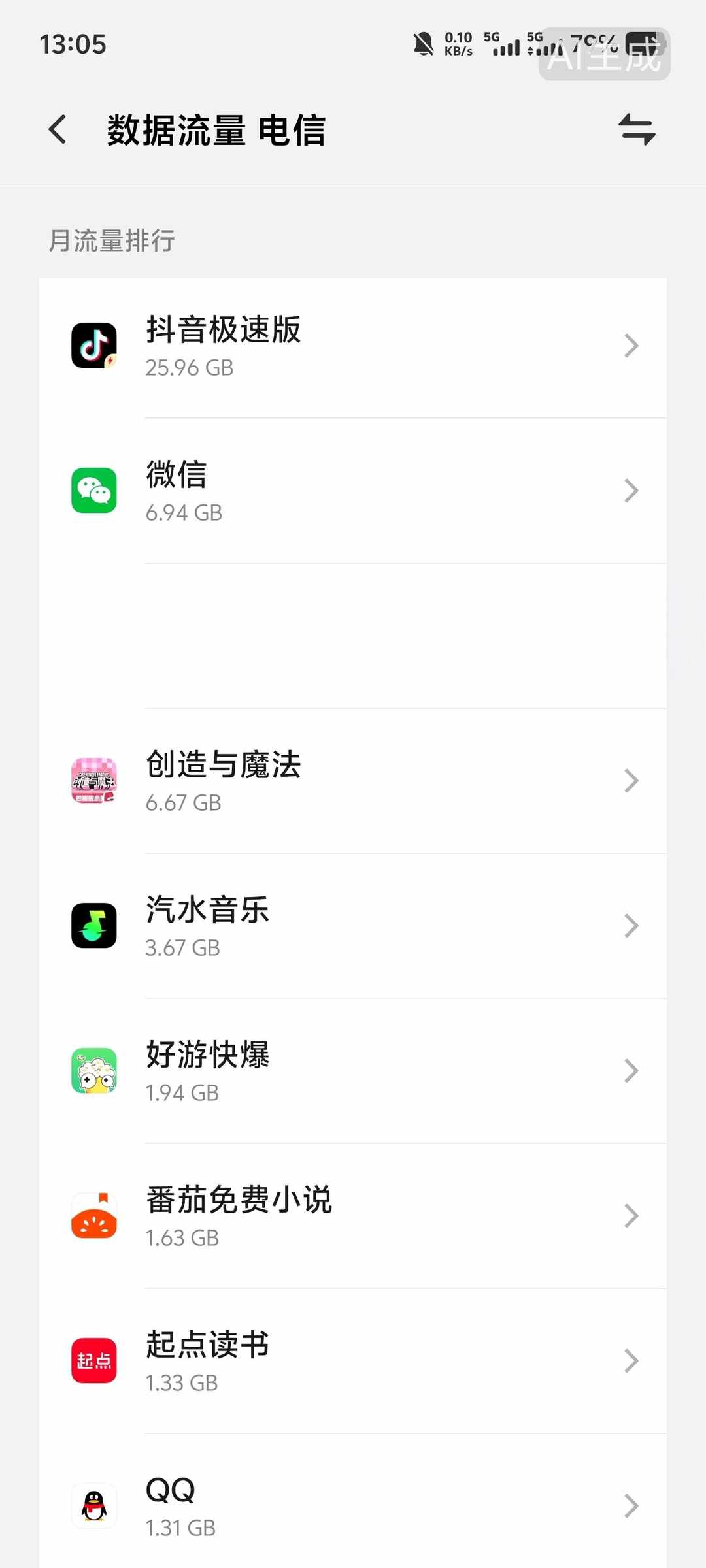Viewport: 706px width, 1568px height.
Task: Tap the 好游快爆 app icon
Action: 94,1071
